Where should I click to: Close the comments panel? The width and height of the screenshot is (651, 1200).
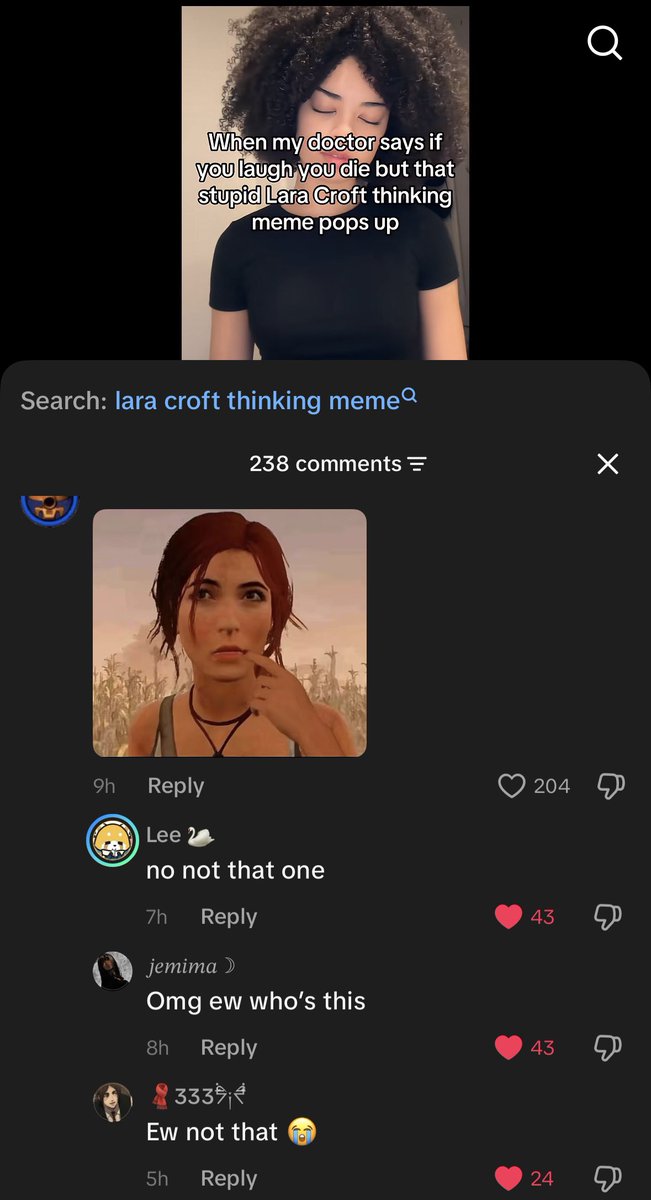607,464
